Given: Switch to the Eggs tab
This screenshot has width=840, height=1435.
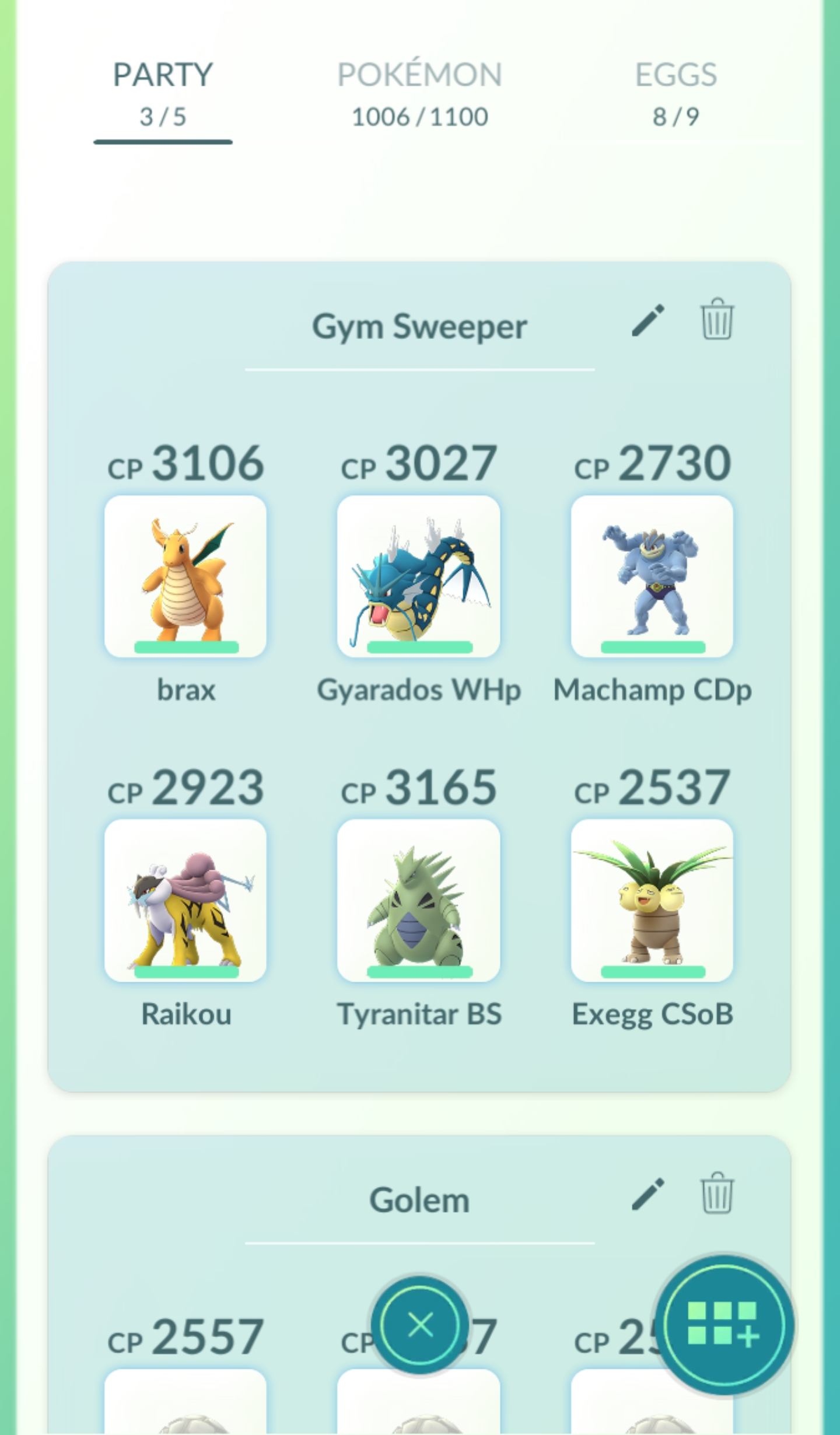Looking at the screenshot, I should coord(675,93).
